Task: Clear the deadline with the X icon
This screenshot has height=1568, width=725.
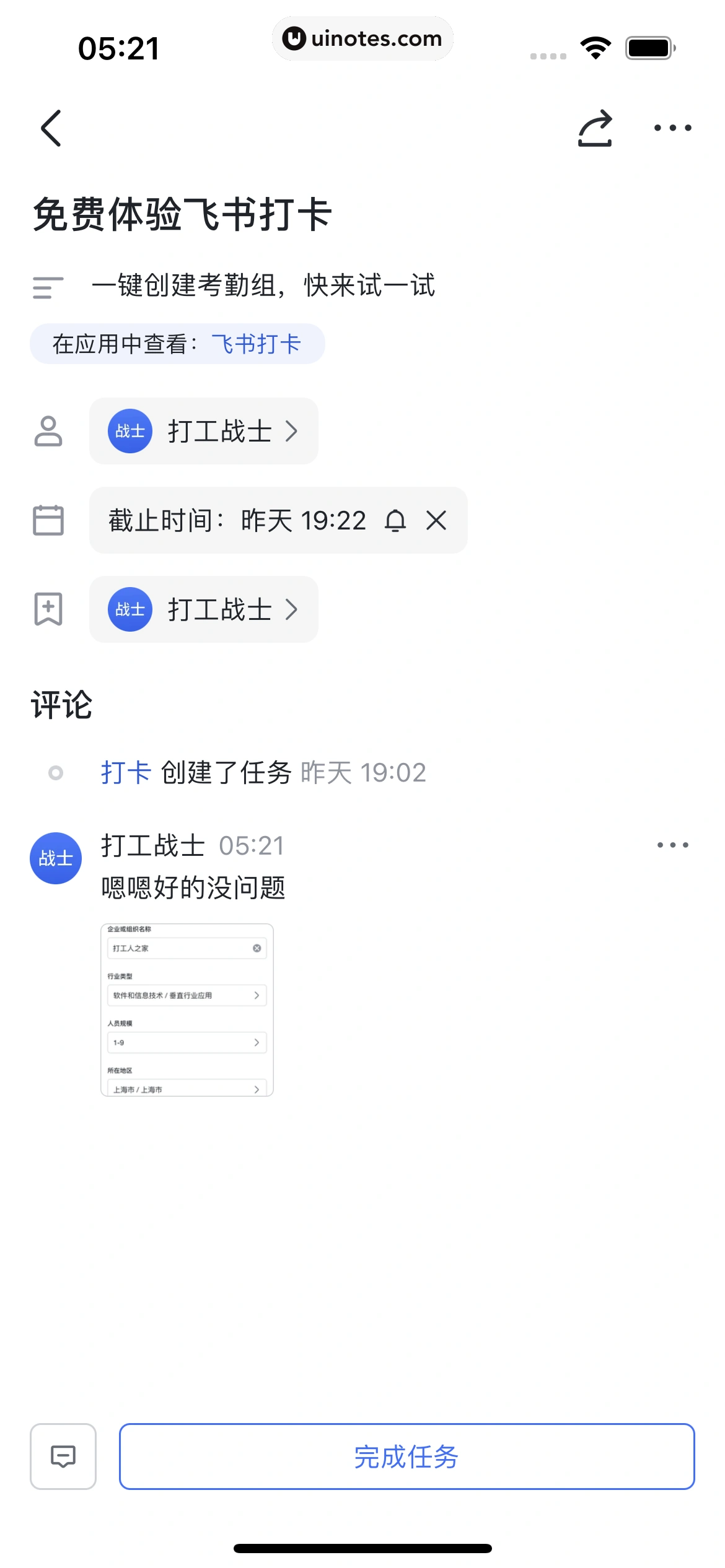Action: pos(437,521)
